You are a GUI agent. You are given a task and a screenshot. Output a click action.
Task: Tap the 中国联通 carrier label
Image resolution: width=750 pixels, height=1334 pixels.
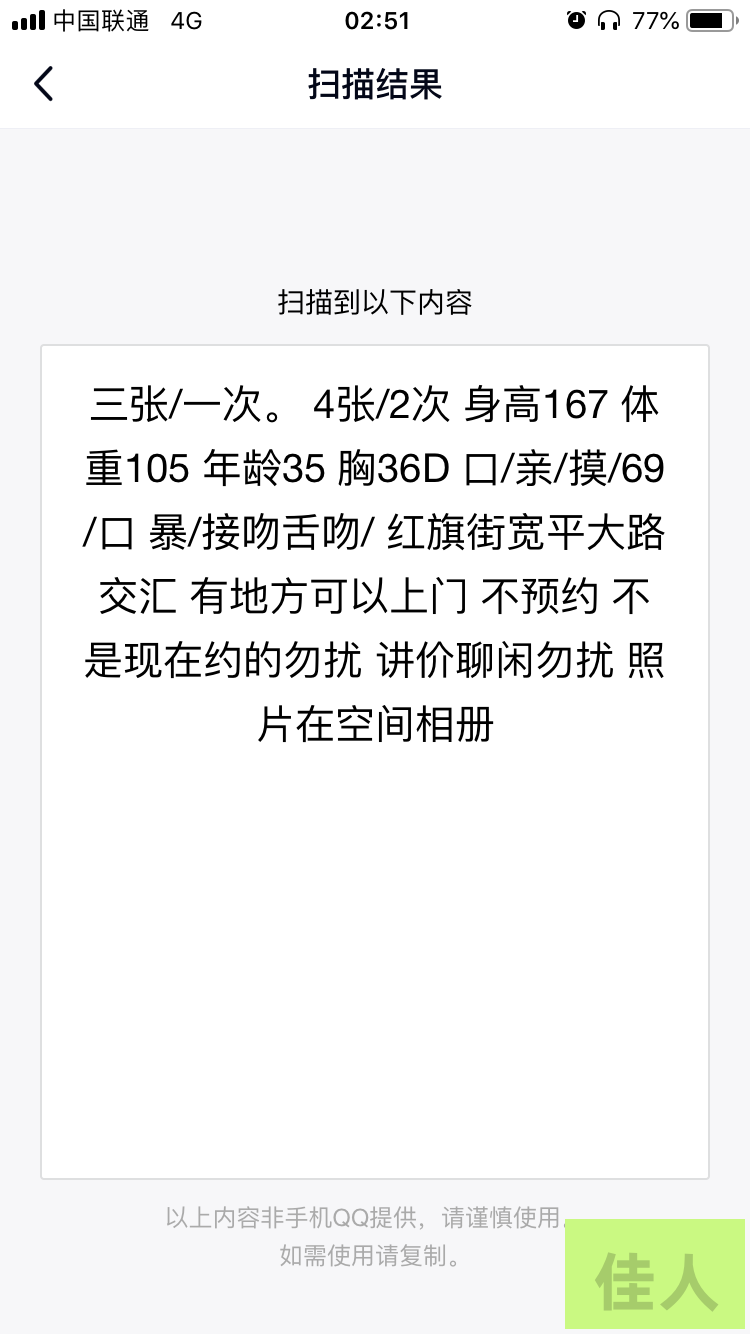point(103,20)
